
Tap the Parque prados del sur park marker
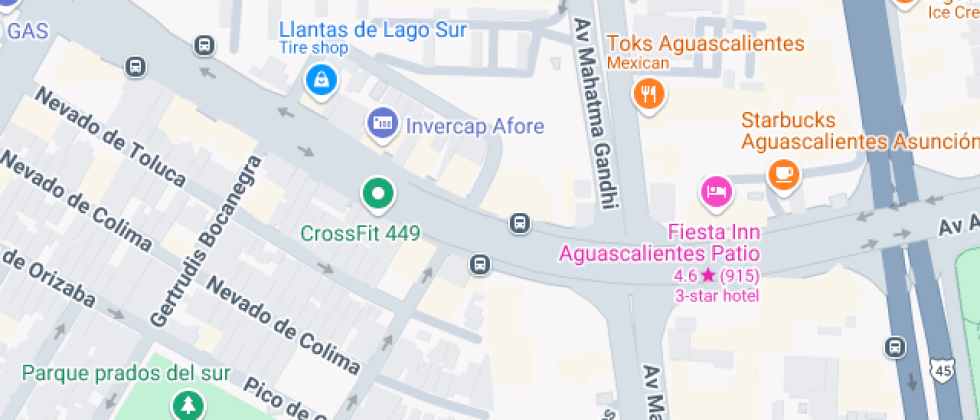click(188, 404)
